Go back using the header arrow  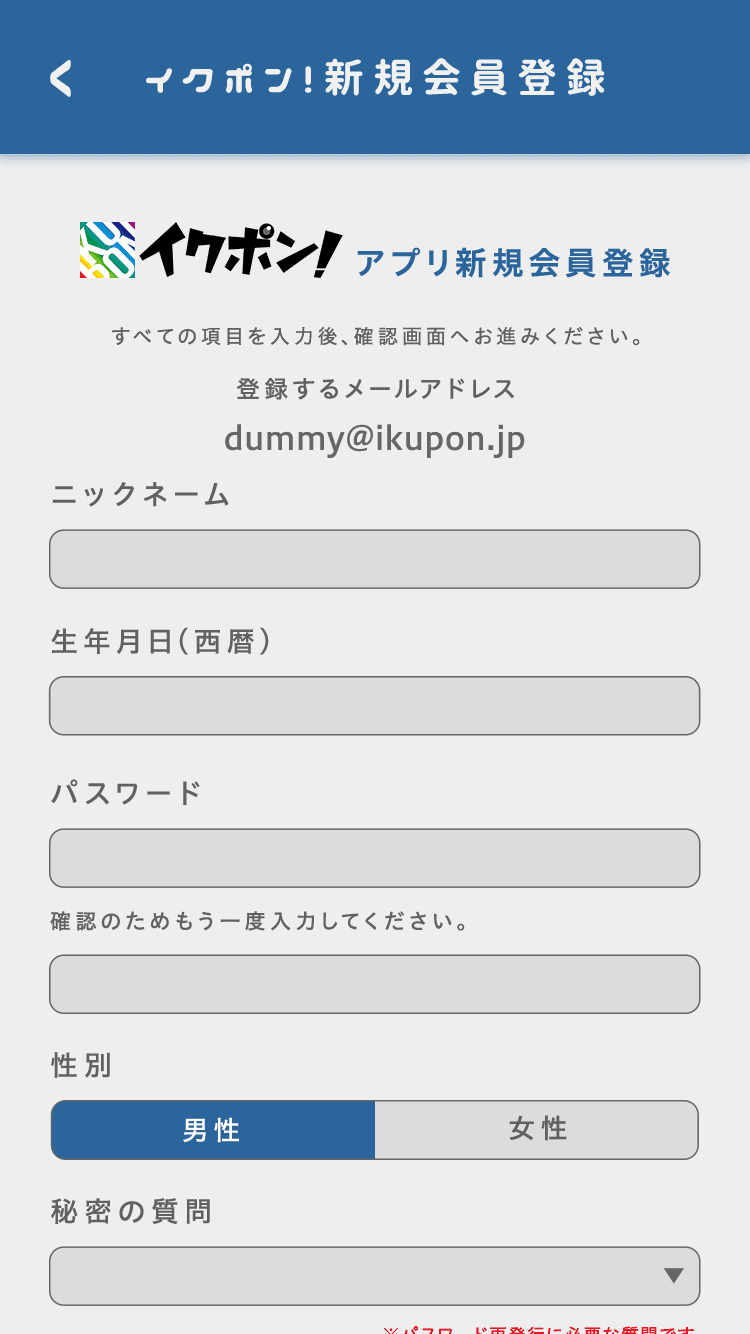[x=61, y=78]
